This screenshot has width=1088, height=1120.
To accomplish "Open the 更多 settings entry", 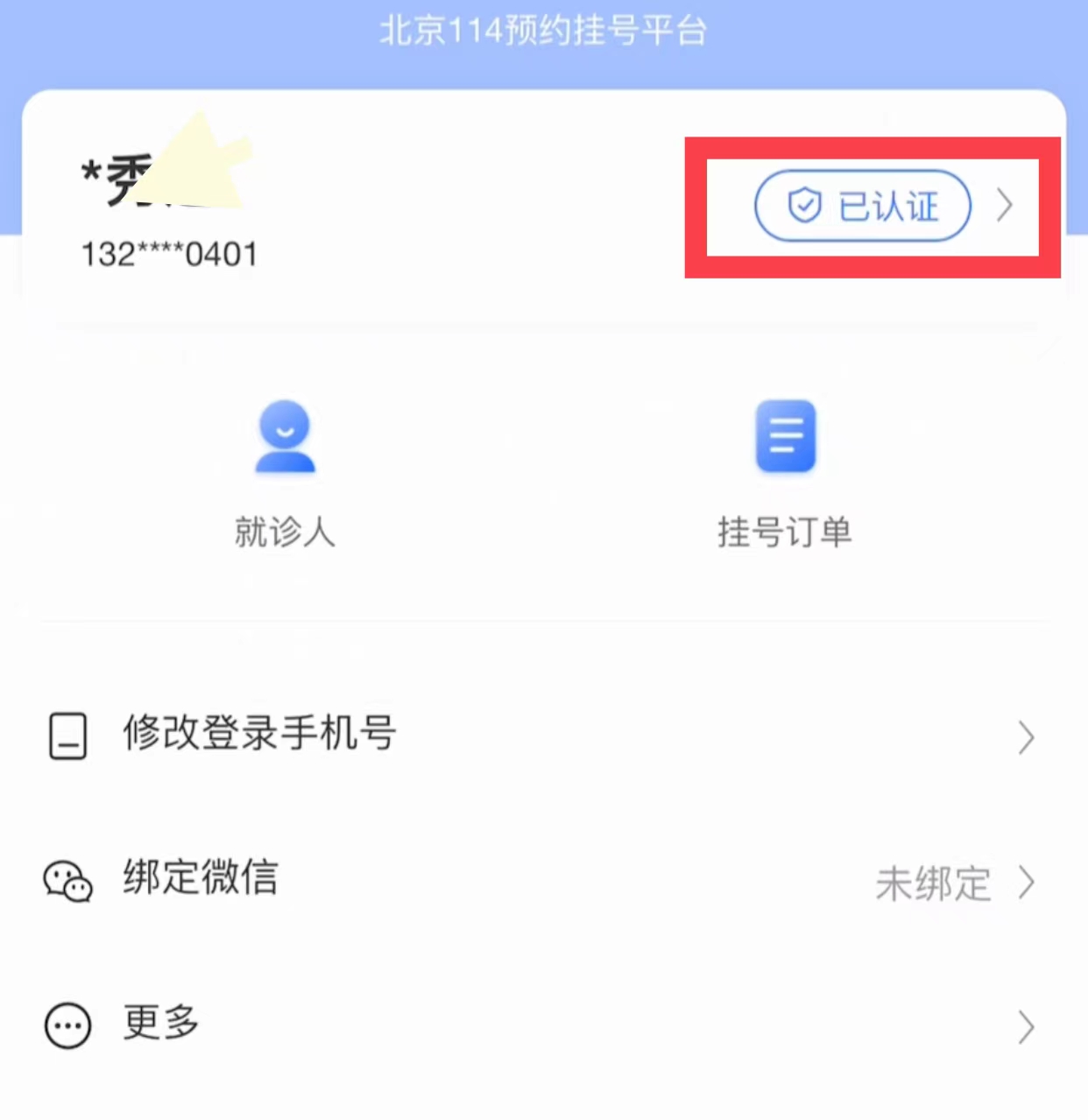I will click(159, 1025).
